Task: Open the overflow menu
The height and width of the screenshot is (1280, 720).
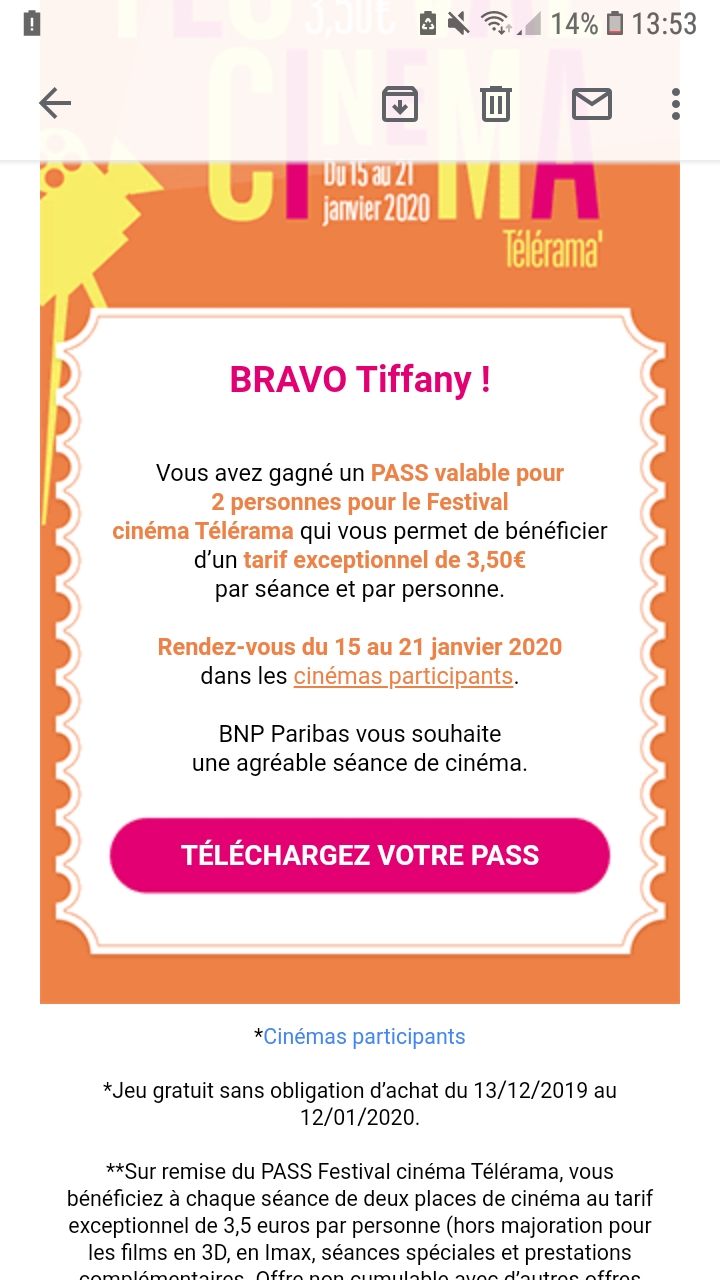Action: [676, 103]
